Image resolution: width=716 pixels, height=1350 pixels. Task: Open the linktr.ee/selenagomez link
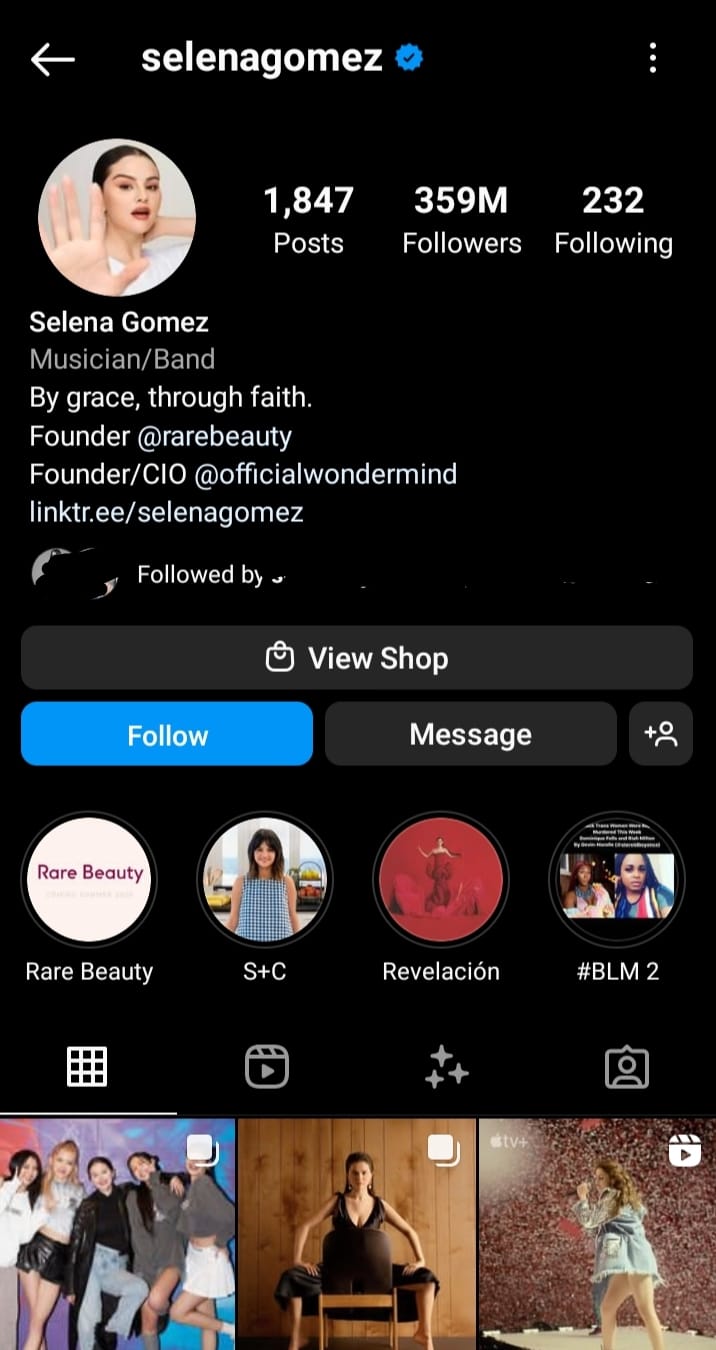coord(166,512)
